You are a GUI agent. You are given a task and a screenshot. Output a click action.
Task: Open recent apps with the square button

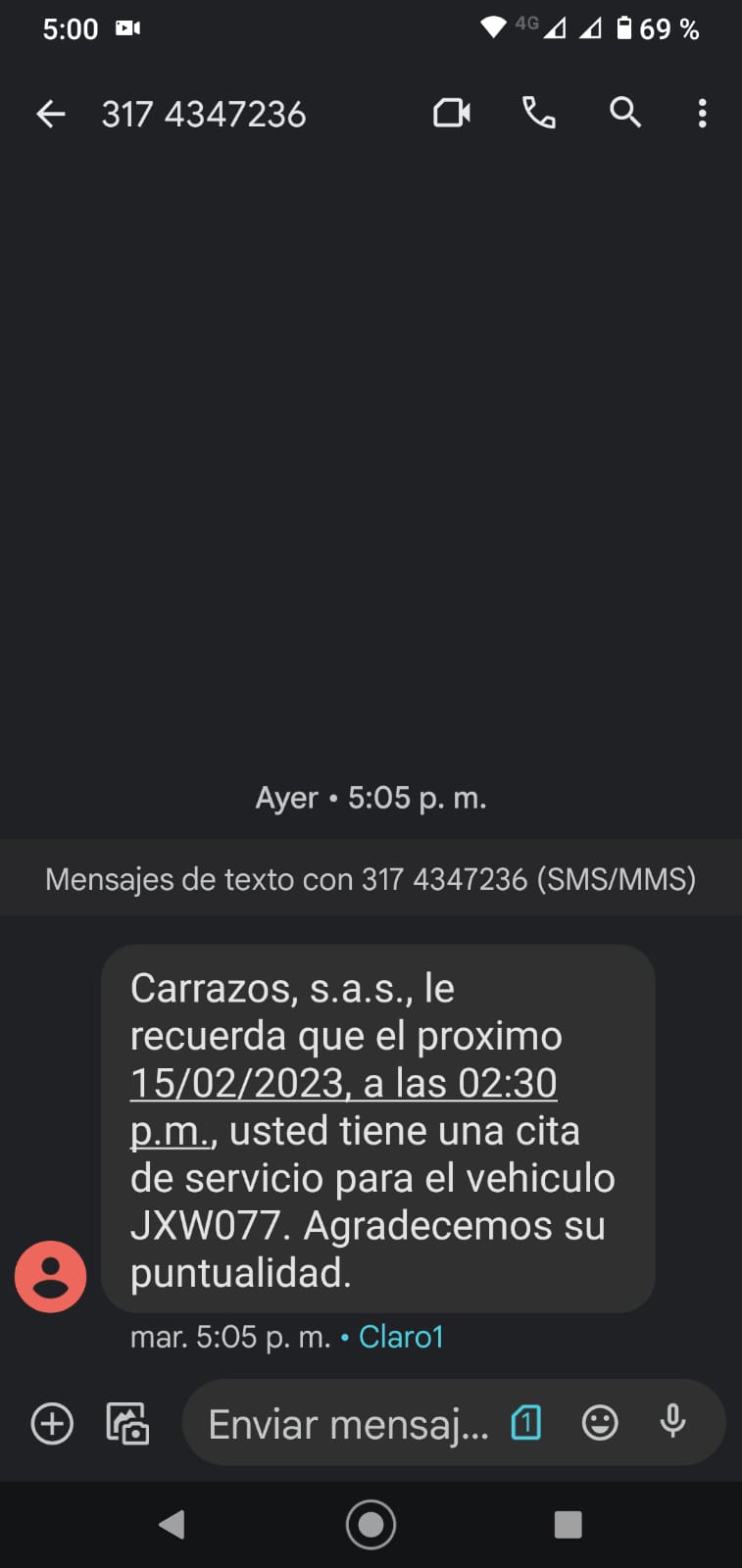(569, 1524)
